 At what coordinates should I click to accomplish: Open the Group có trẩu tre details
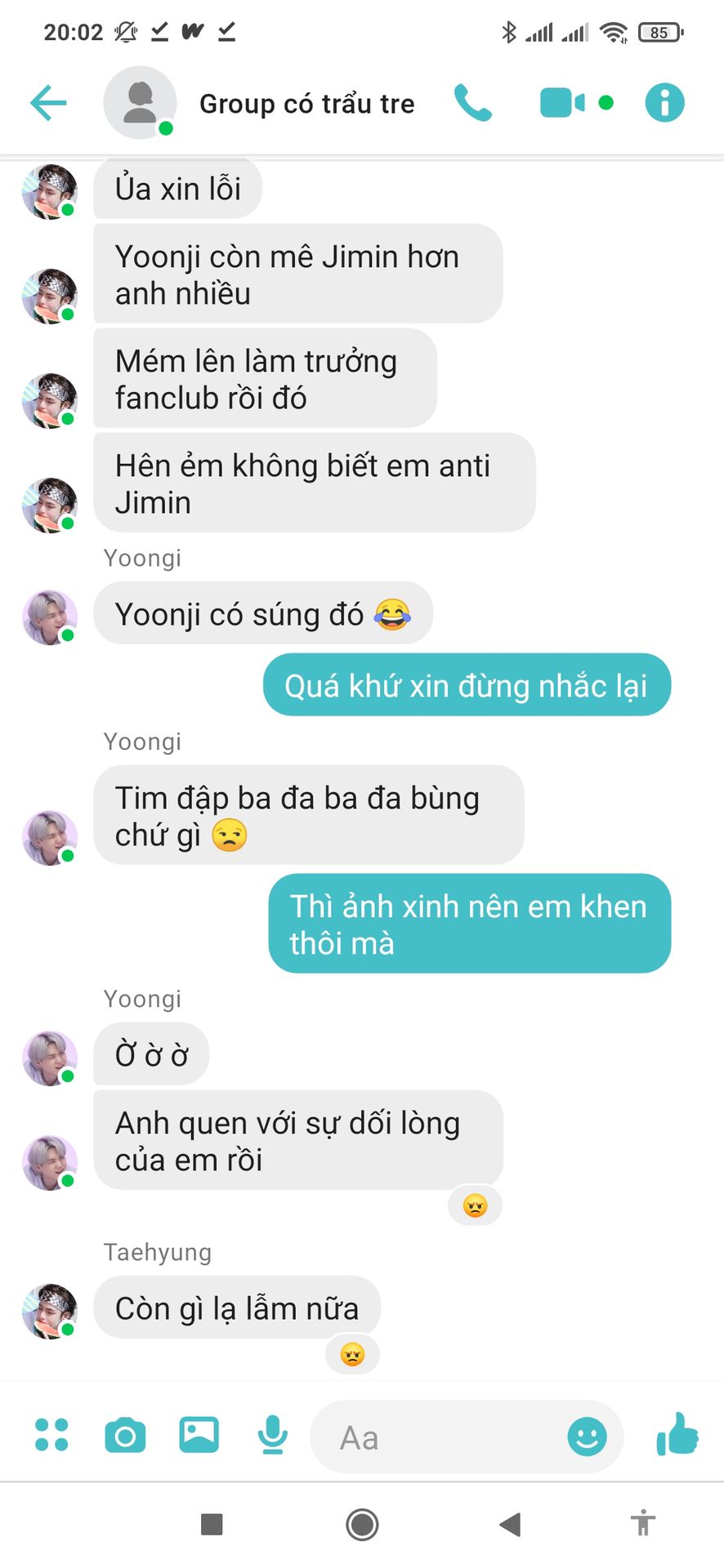306,104
